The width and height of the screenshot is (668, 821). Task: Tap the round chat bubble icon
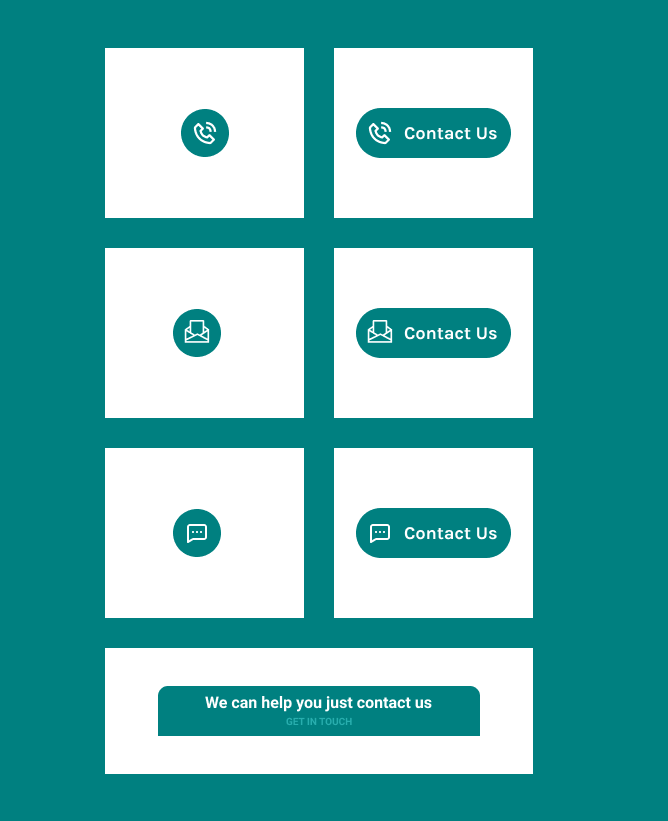click(x=197, y=533)
